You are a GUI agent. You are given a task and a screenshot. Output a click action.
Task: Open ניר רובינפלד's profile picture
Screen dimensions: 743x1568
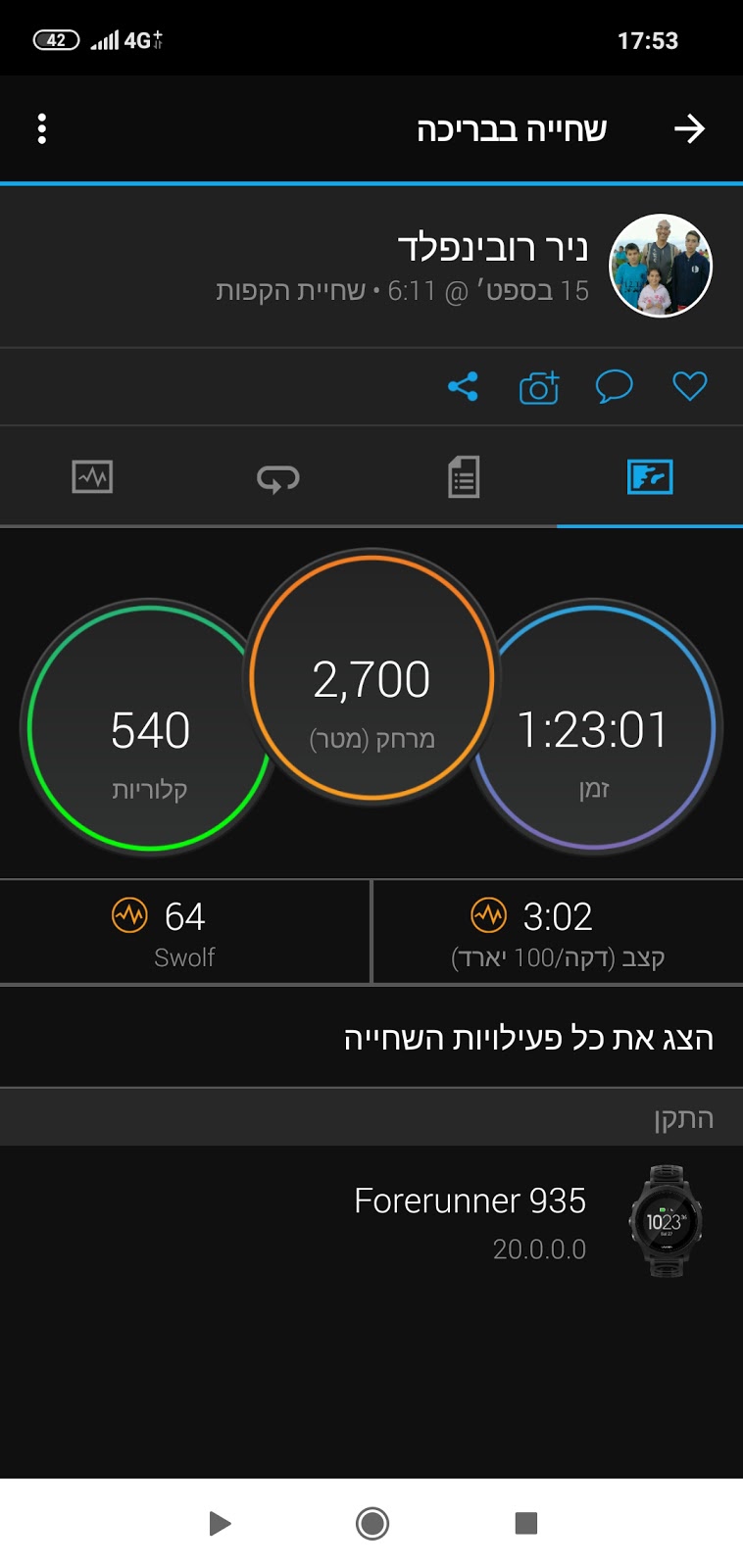tap(660, 266)
